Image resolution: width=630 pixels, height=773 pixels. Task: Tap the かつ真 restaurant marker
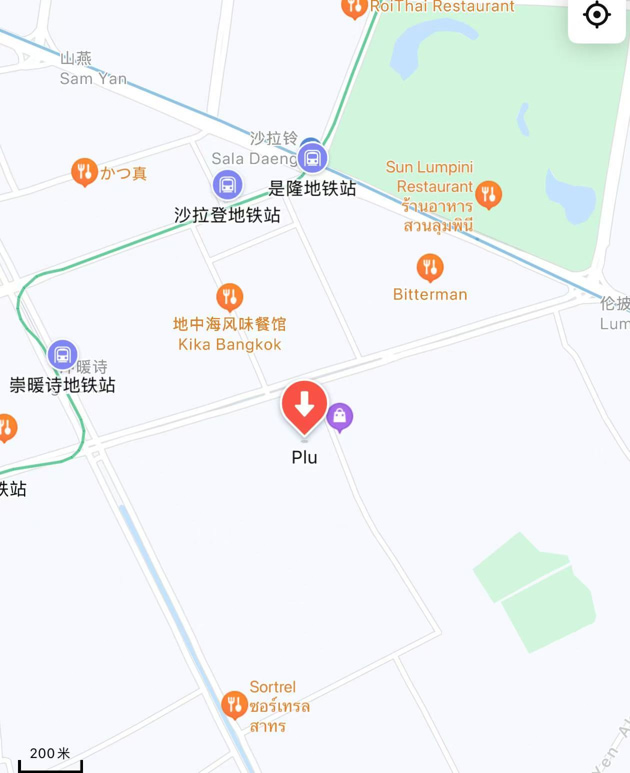85,172
